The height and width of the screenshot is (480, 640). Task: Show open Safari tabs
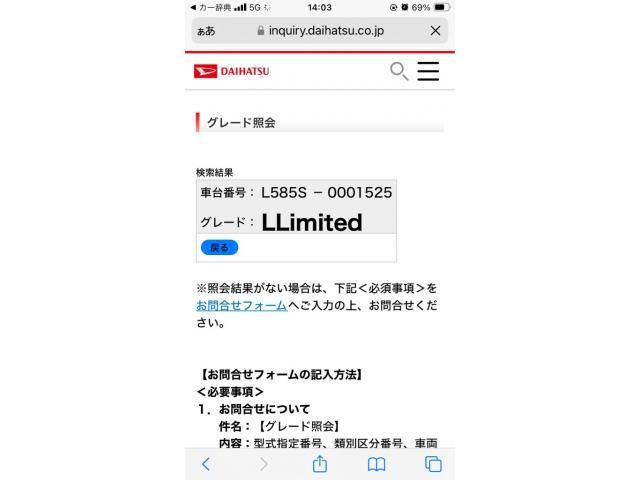(x=433, y=464)
